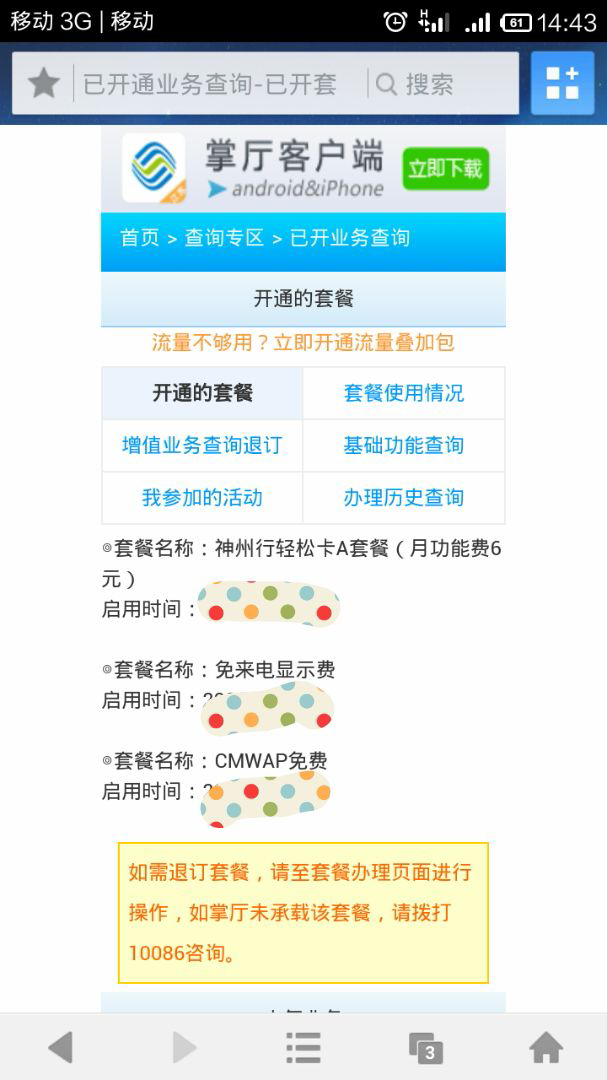The height and width of the screenshot is (1080, 607).
Task: Show the 3 open browser tabs
Action: click(x=425, y=1048)
